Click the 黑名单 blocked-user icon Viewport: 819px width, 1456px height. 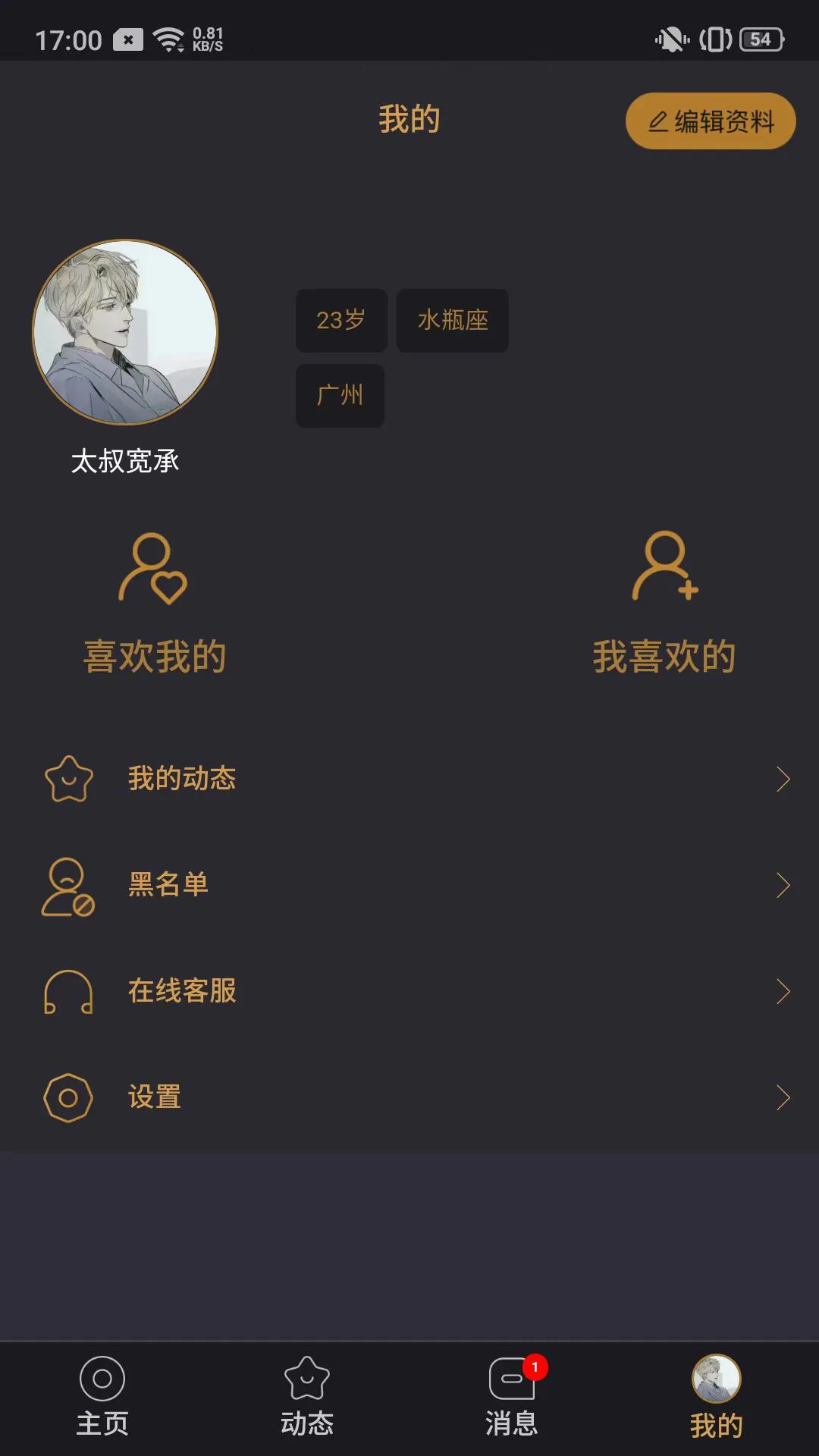[67, 885]
